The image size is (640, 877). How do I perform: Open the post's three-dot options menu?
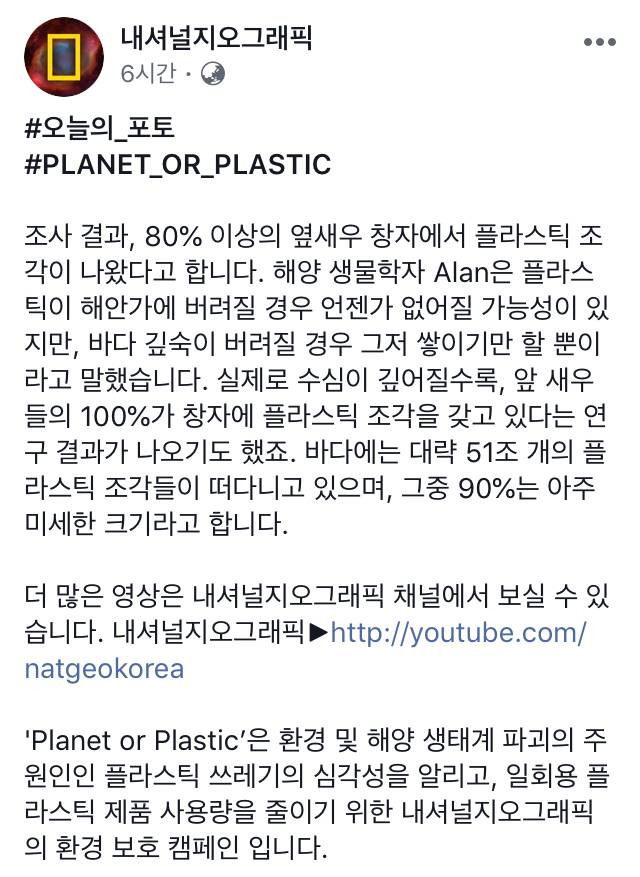pos(599,43)
